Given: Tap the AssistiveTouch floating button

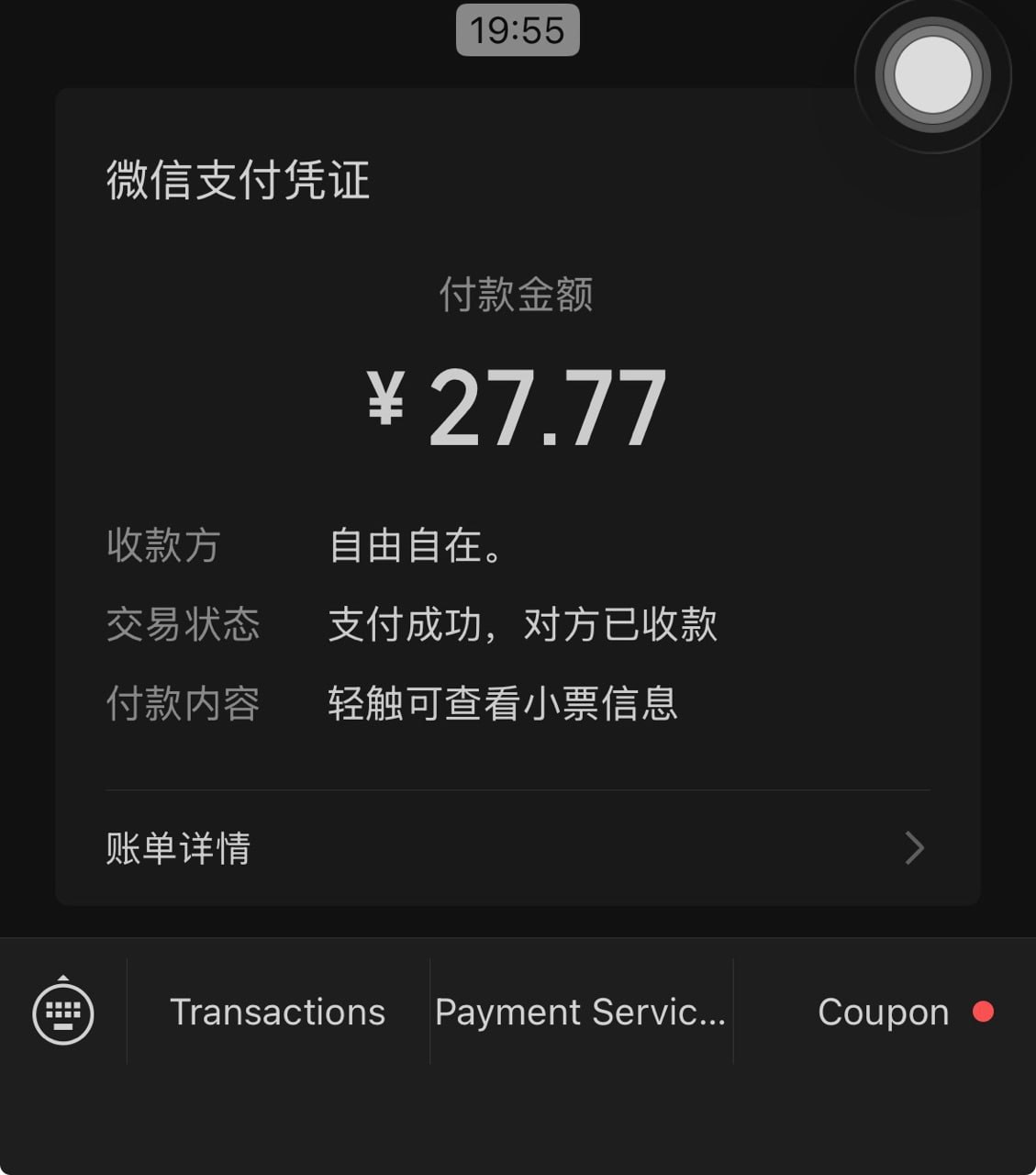Looking at the screenshot, I should [932, 75].
